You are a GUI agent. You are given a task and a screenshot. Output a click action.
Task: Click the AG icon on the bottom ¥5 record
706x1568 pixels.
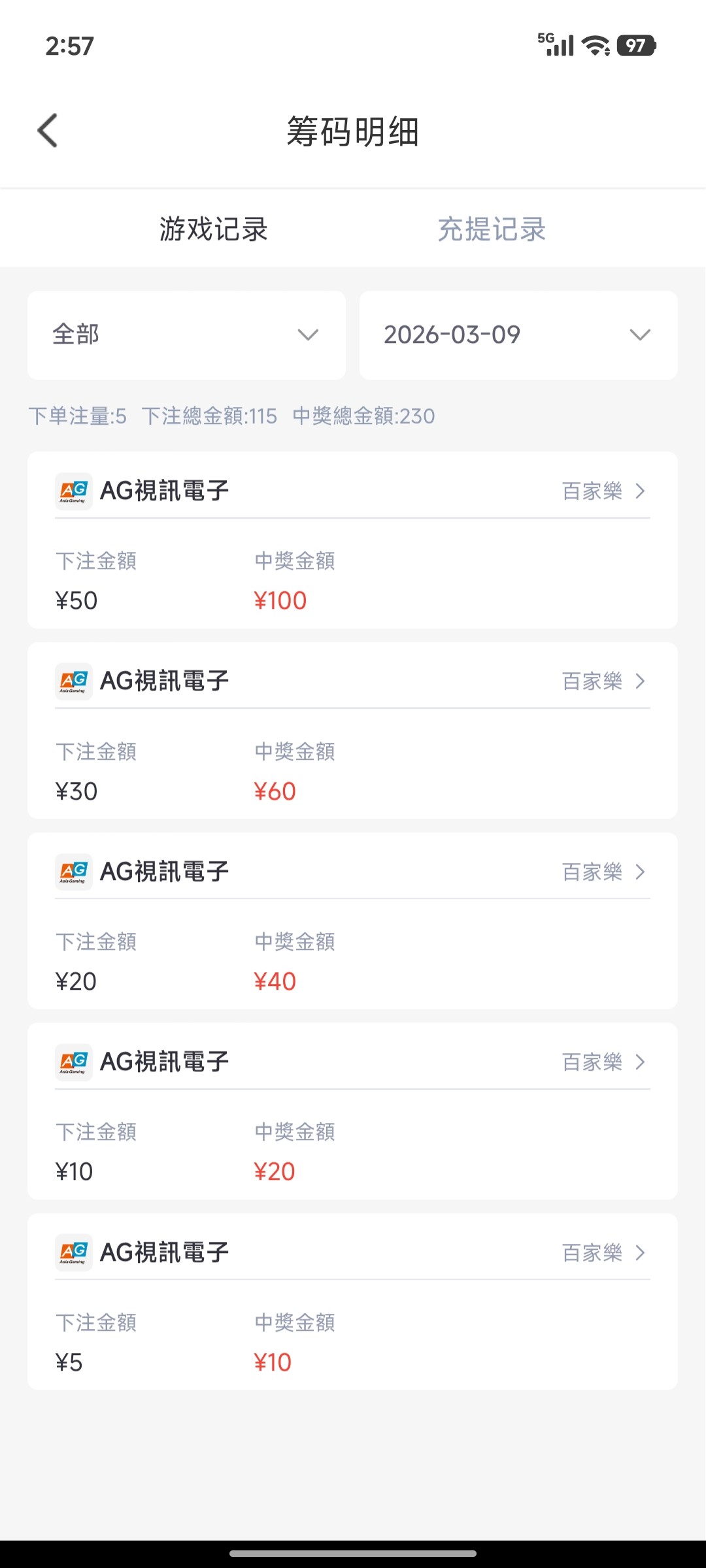coord(74,1252)
